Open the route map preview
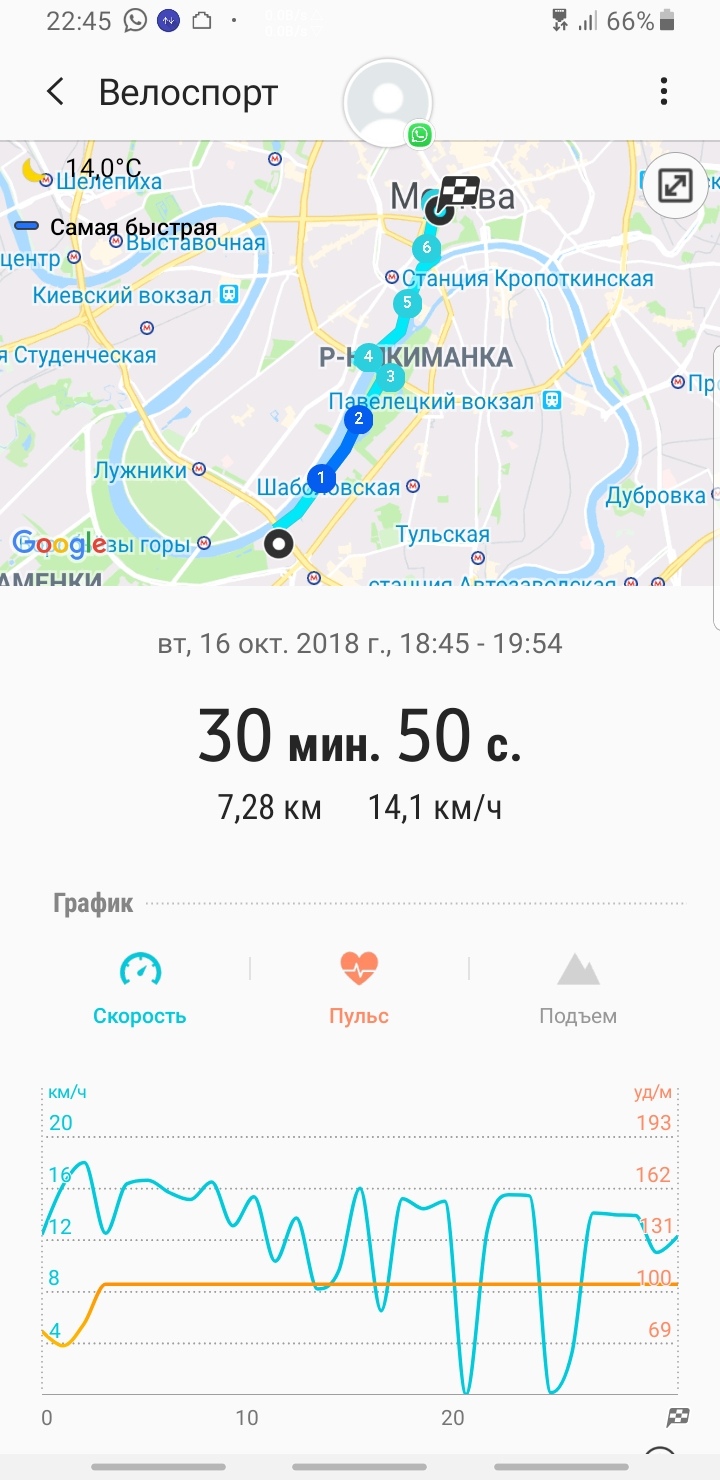The height and width of the screenshot is (1480, 720). (360, 362)
